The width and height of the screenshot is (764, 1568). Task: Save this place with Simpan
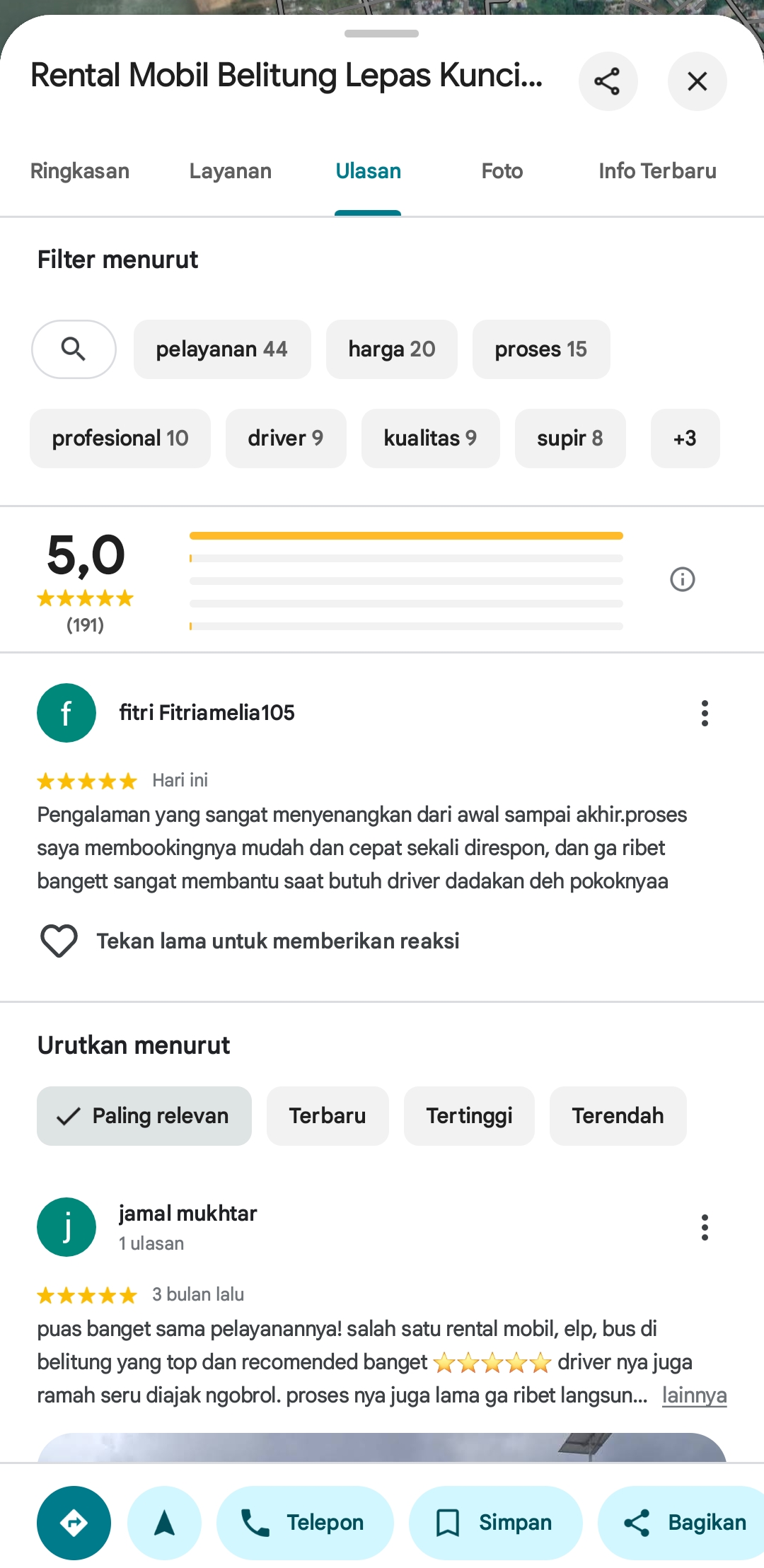pos(496,1523)
